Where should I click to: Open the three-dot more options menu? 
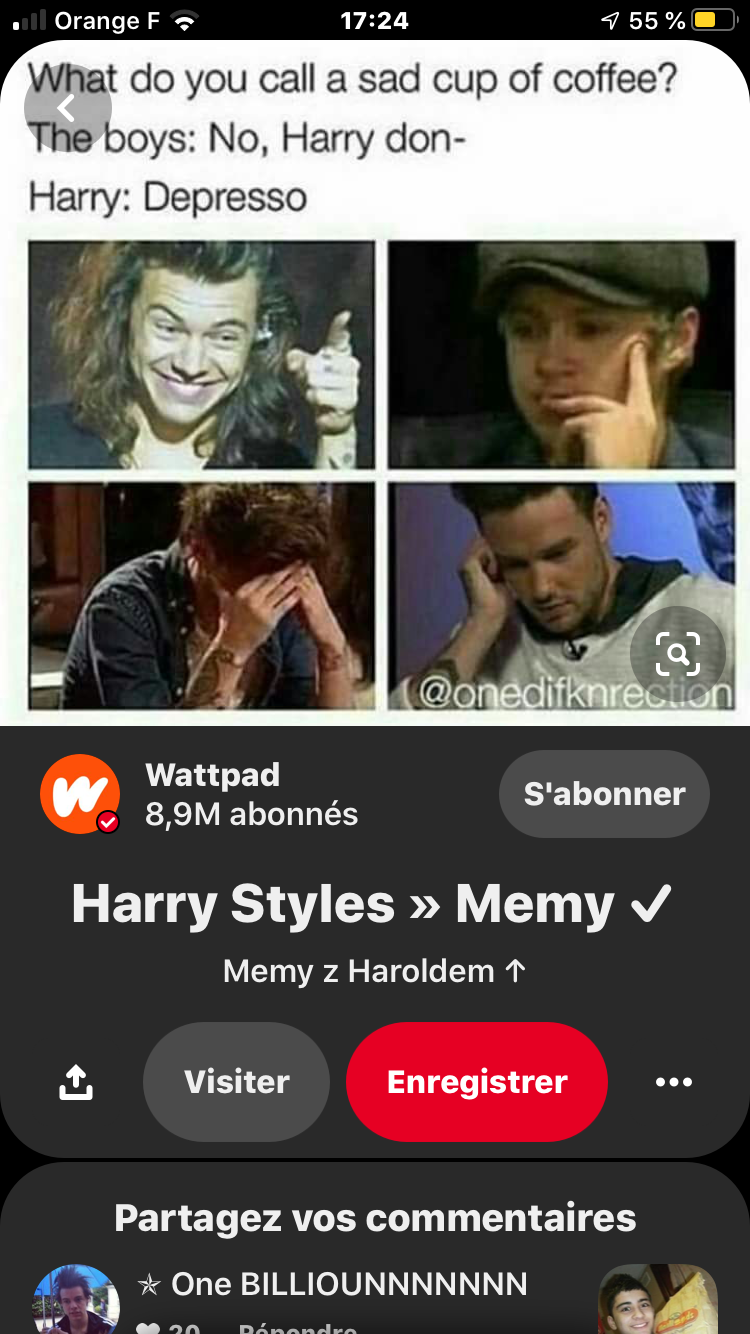673,1082
